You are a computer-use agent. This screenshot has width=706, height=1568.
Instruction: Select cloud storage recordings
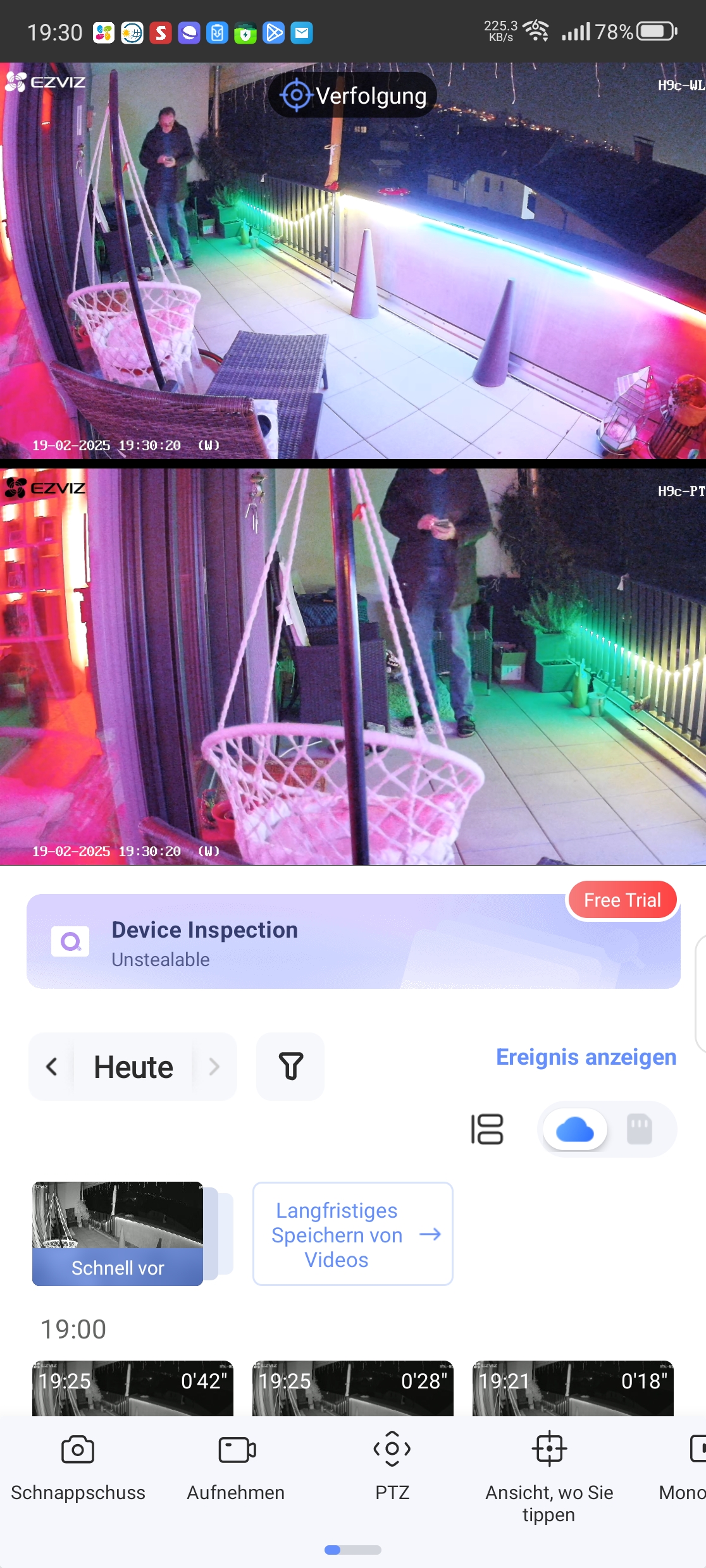point(574,1130)
